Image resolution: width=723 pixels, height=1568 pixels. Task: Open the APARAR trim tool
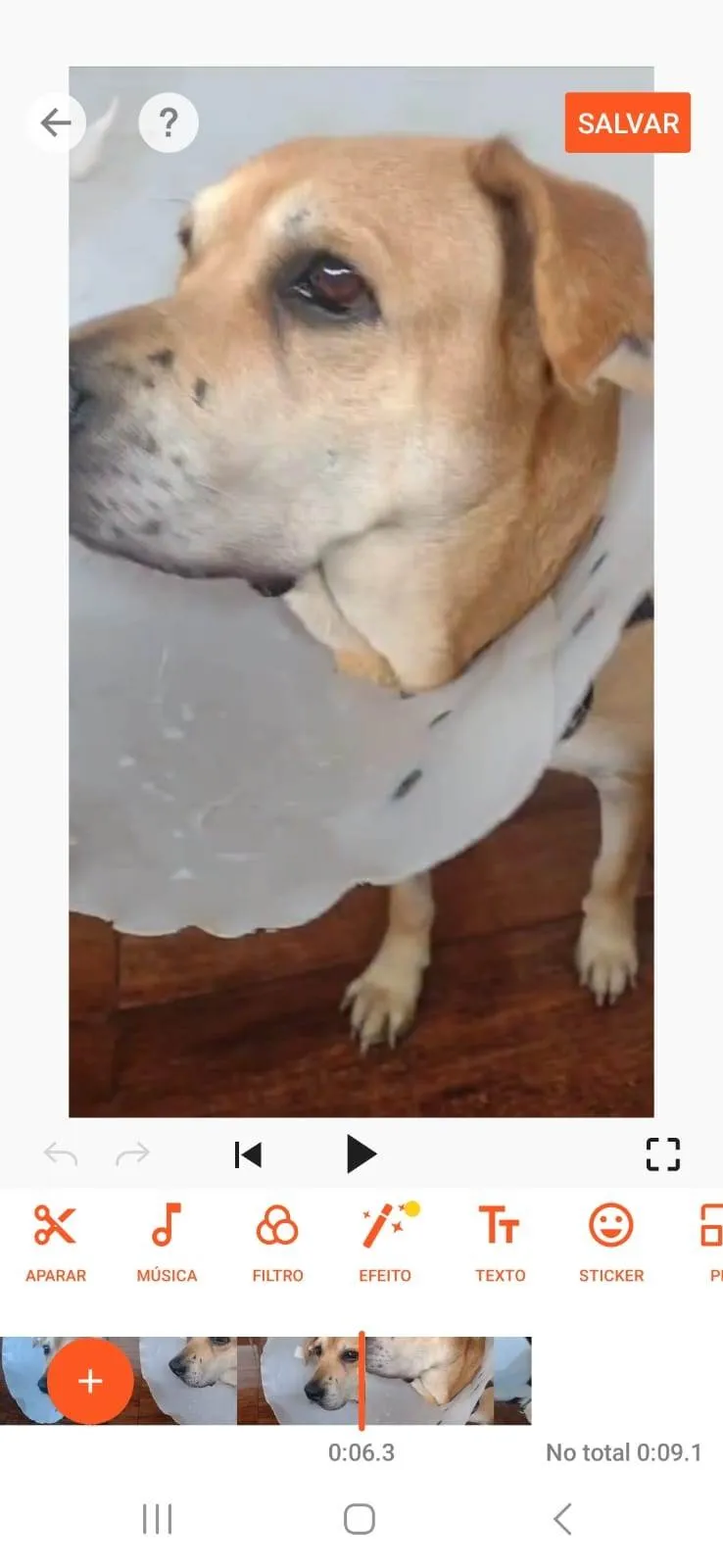pyautogui.click(x=56, y=1241)
